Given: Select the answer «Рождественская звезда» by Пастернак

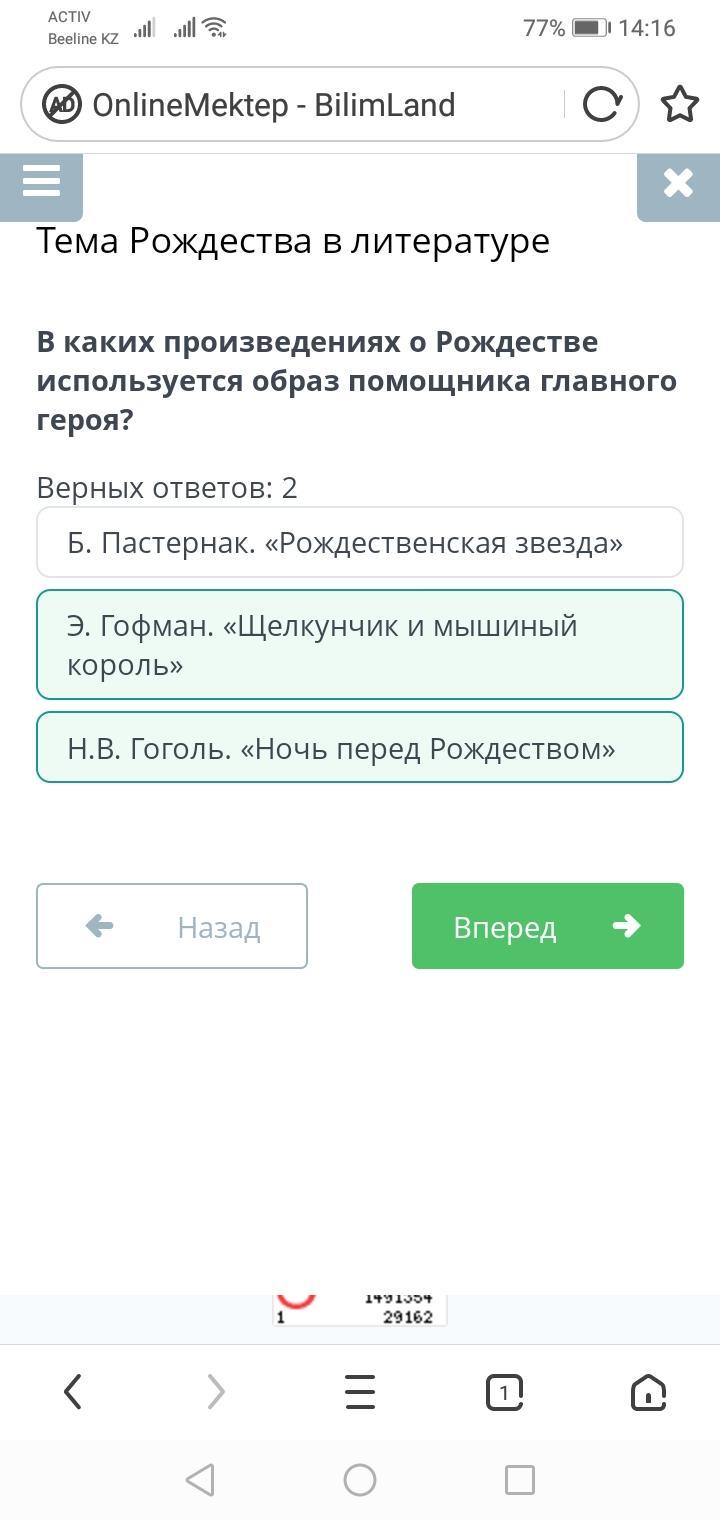Looking at the screenshot, I should 360,542.
